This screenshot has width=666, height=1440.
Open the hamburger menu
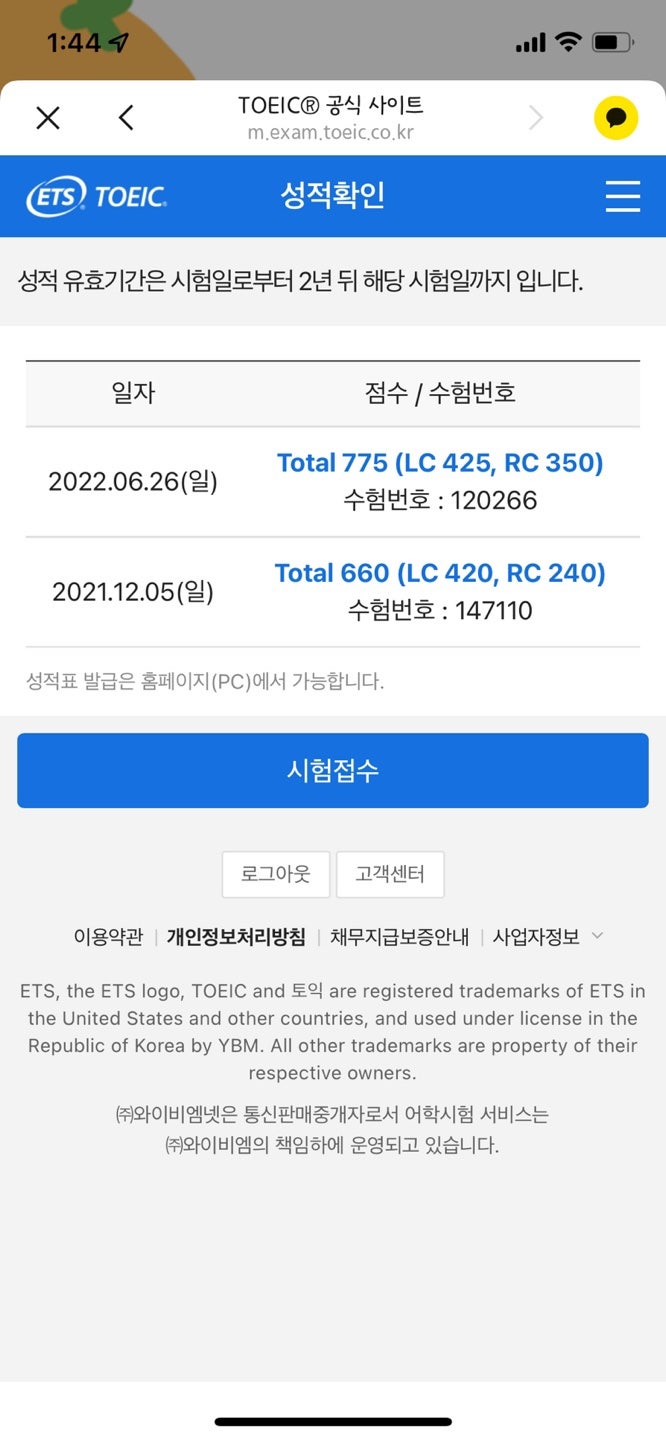(622, 196)
